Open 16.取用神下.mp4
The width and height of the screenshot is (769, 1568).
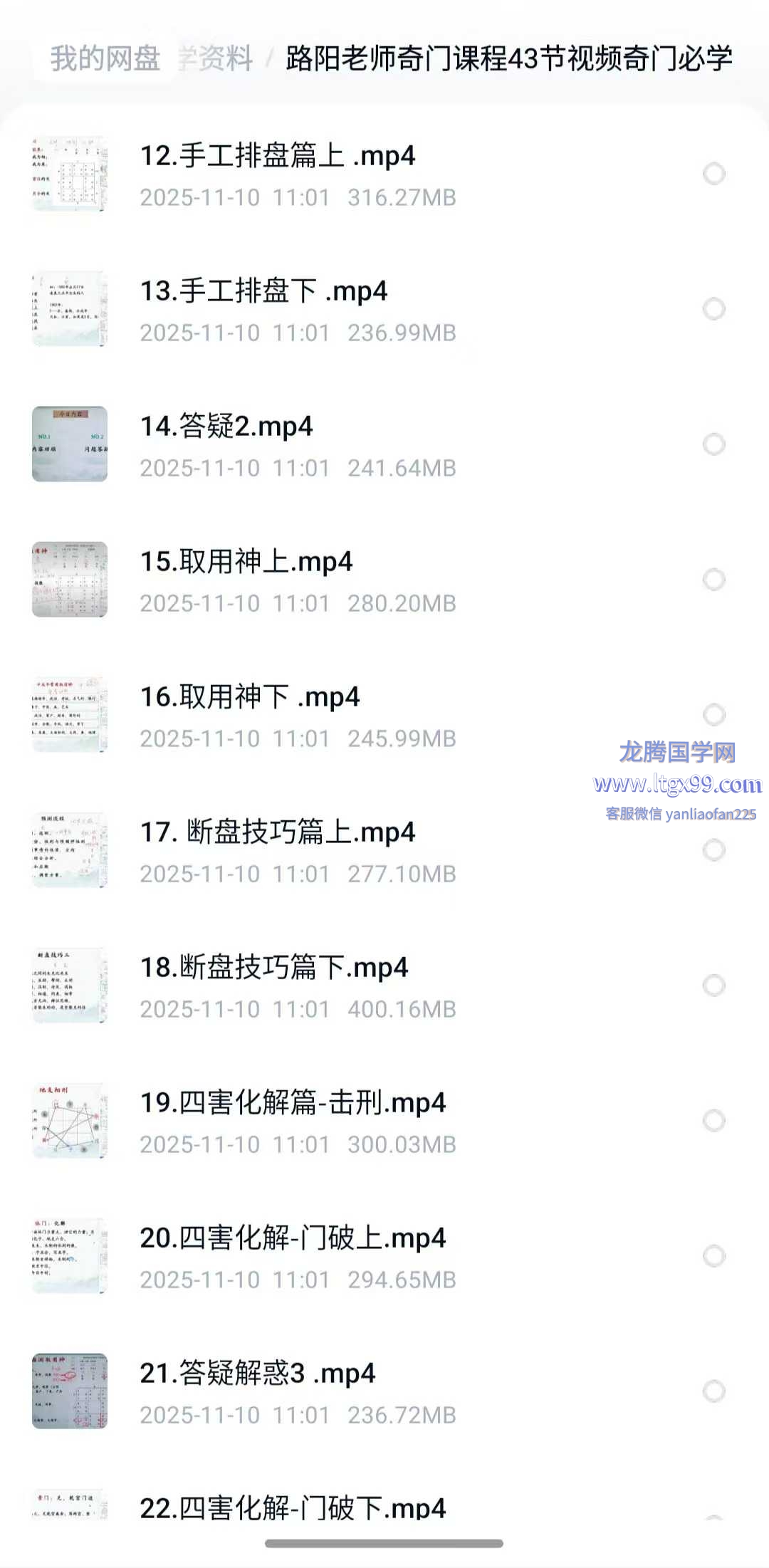pyautogui.click(x=250, y=697)
